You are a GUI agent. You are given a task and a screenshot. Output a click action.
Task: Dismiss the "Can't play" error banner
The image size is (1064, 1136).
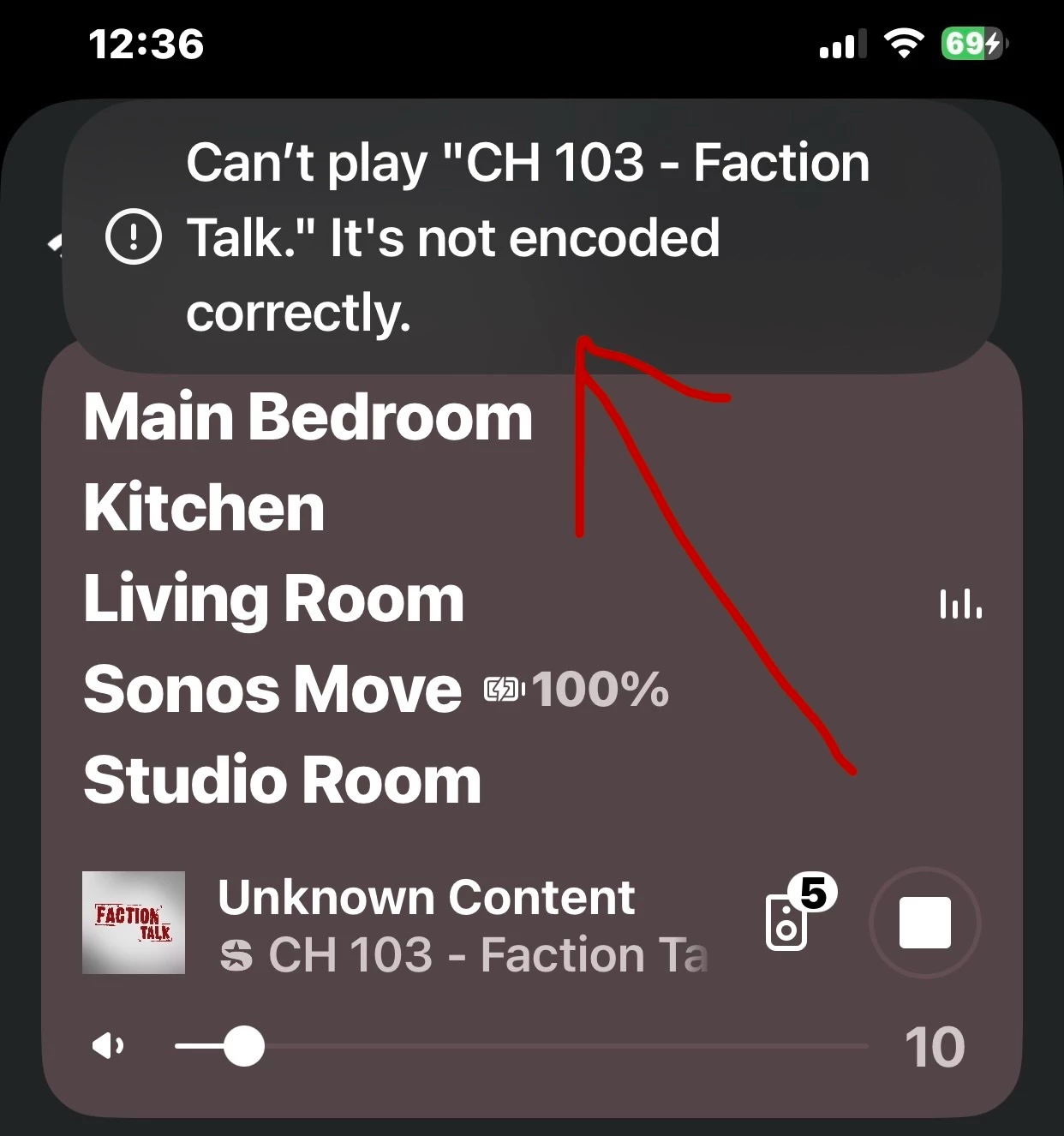531,237
